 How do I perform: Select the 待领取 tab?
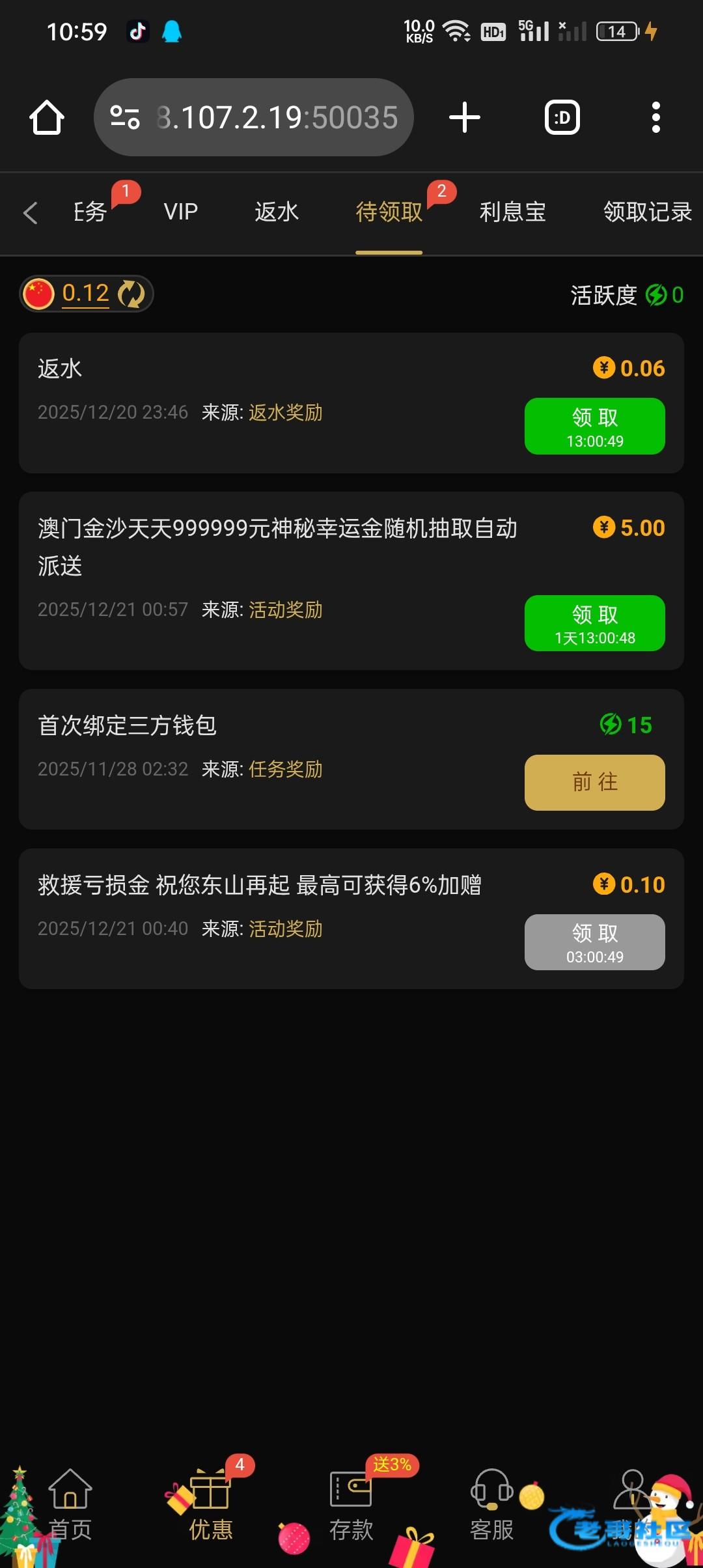(x=389, y=212)
